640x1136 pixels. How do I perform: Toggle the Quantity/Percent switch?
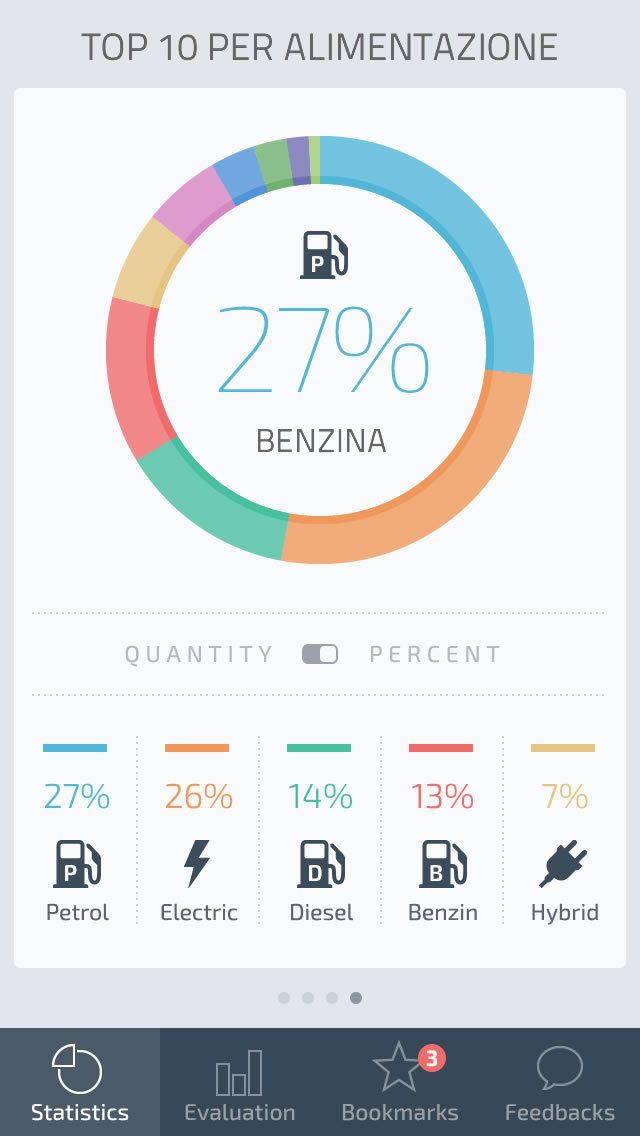320,654
